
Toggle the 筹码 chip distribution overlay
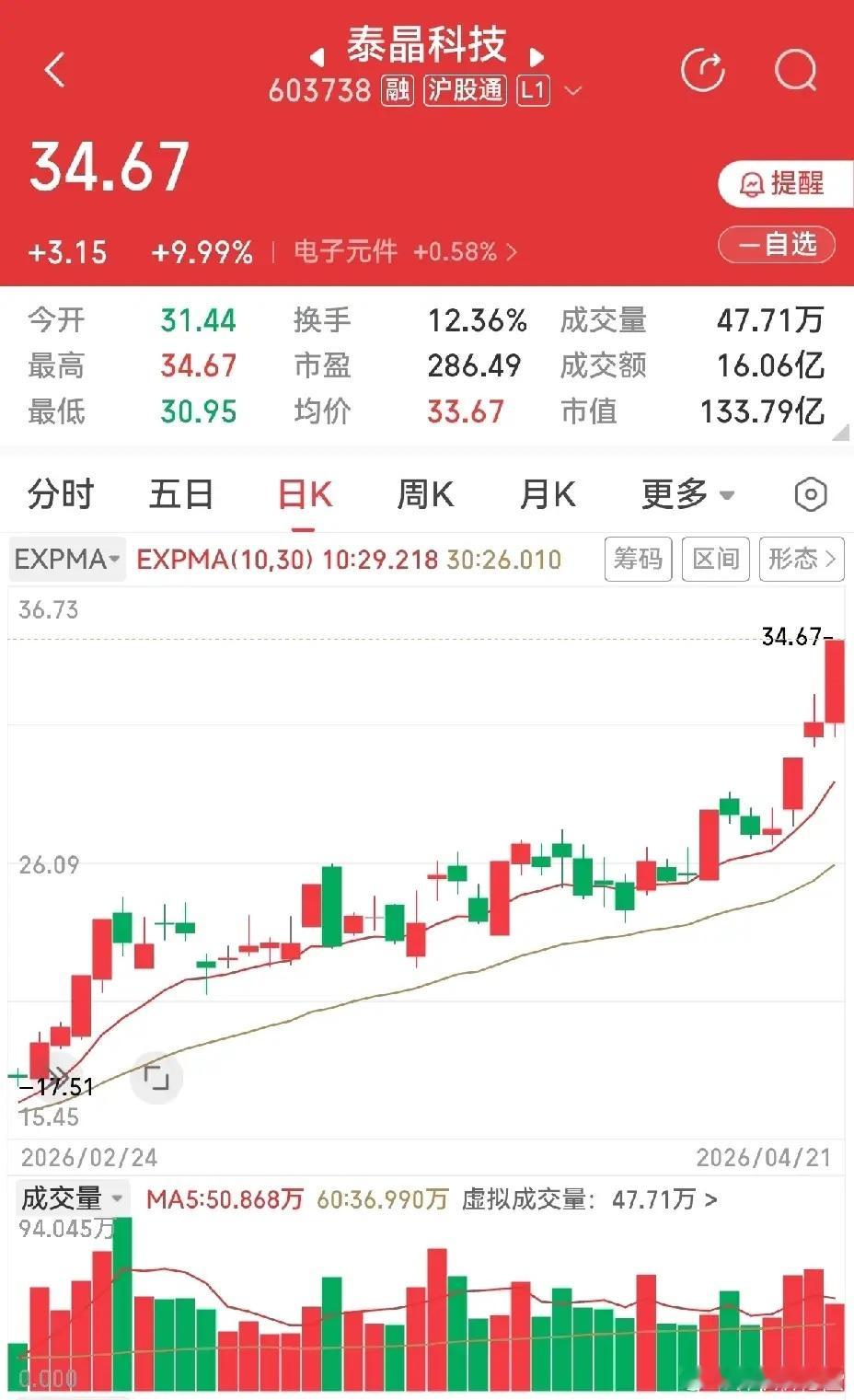click(638, 559)
